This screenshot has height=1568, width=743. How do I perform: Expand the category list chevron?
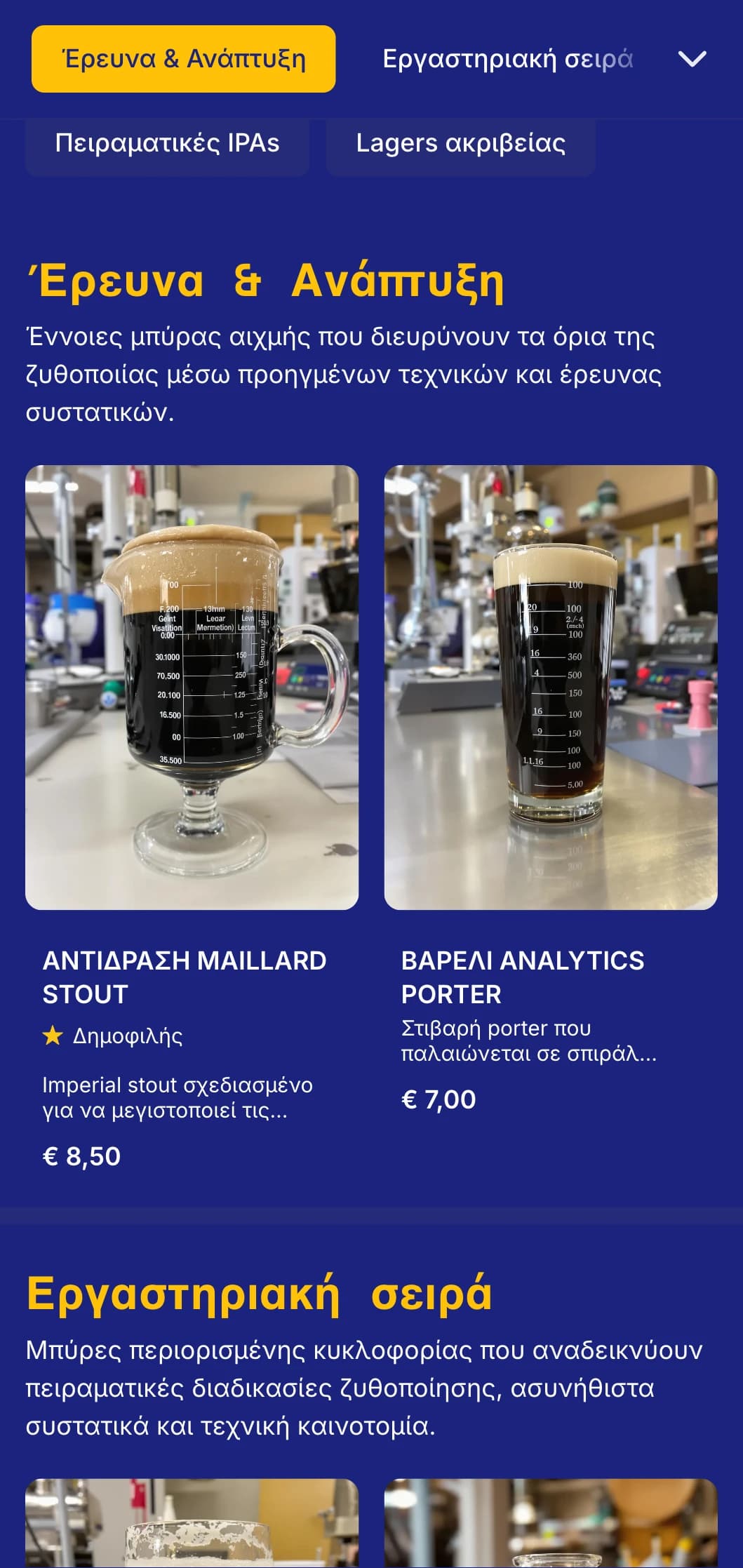click(692, 59)
